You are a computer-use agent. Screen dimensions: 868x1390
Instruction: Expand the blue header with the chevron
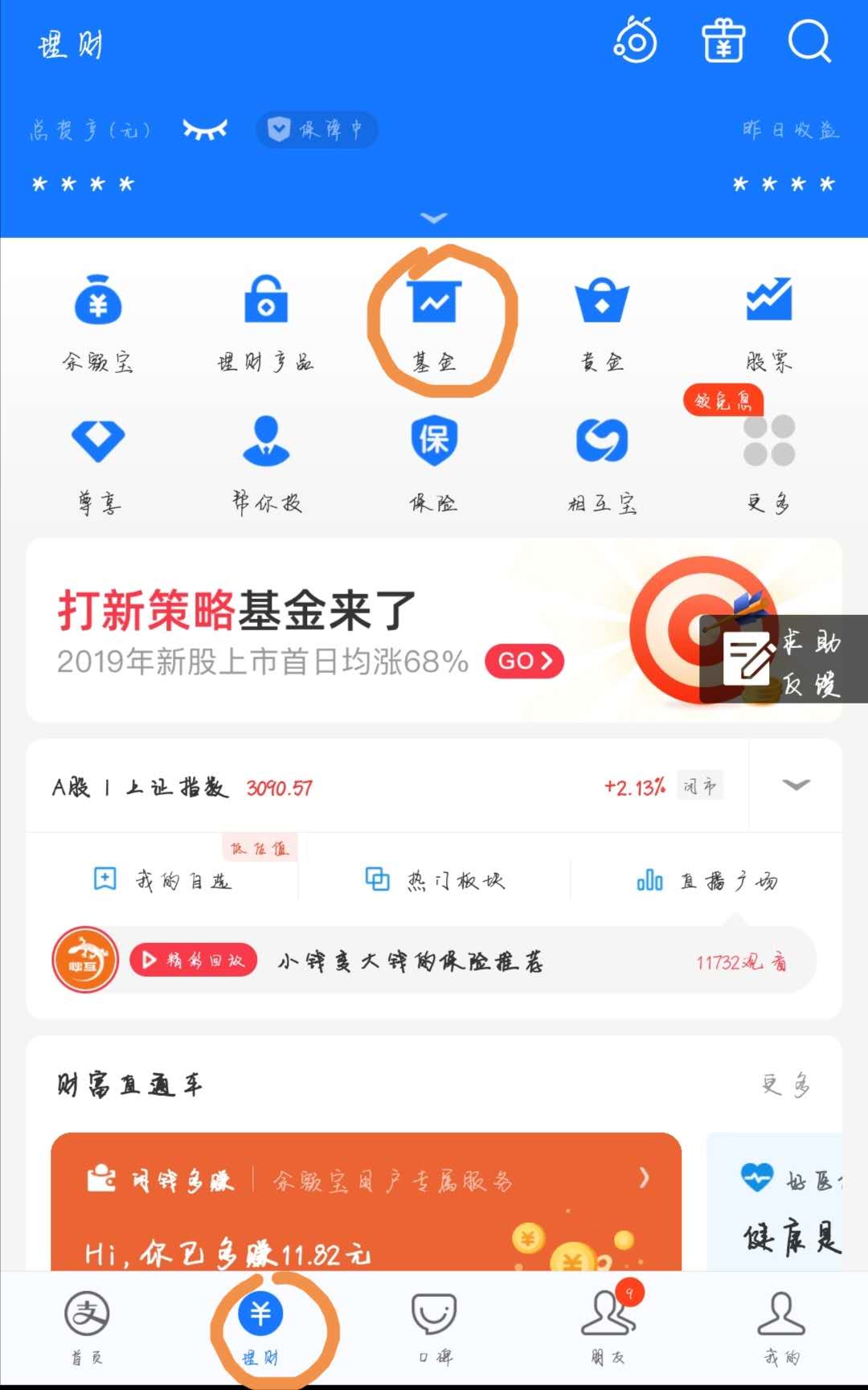point(434,218)
